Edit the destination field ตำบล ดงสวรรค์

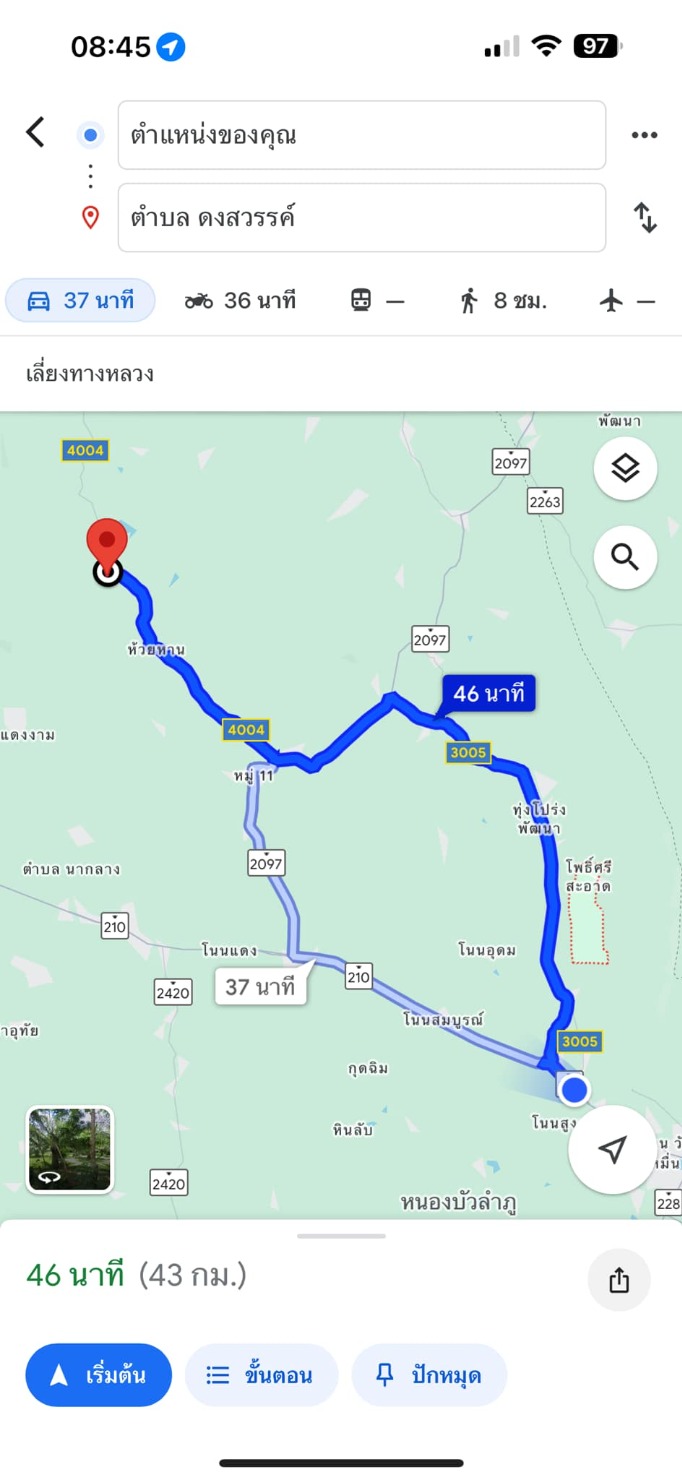[x=362, y=217]
